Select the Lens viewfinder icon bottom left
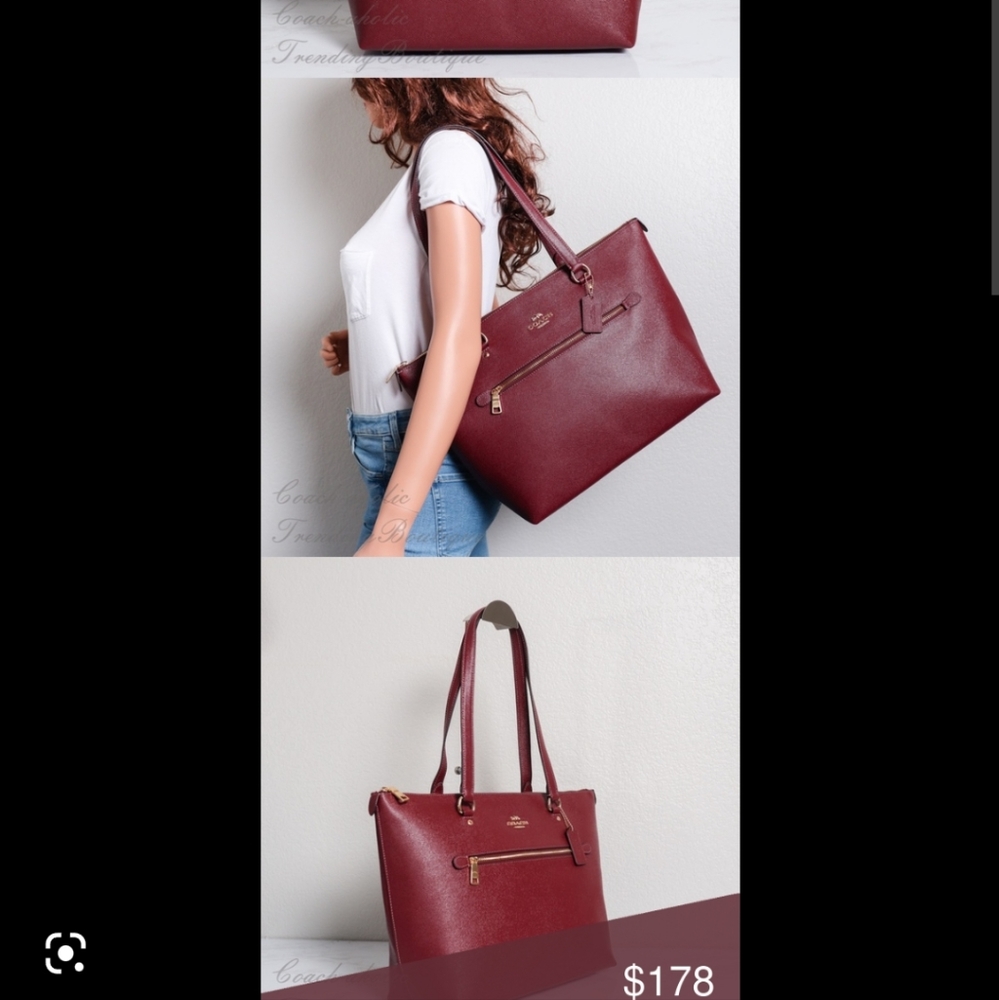999x1000 pixels. pos(65,952)
